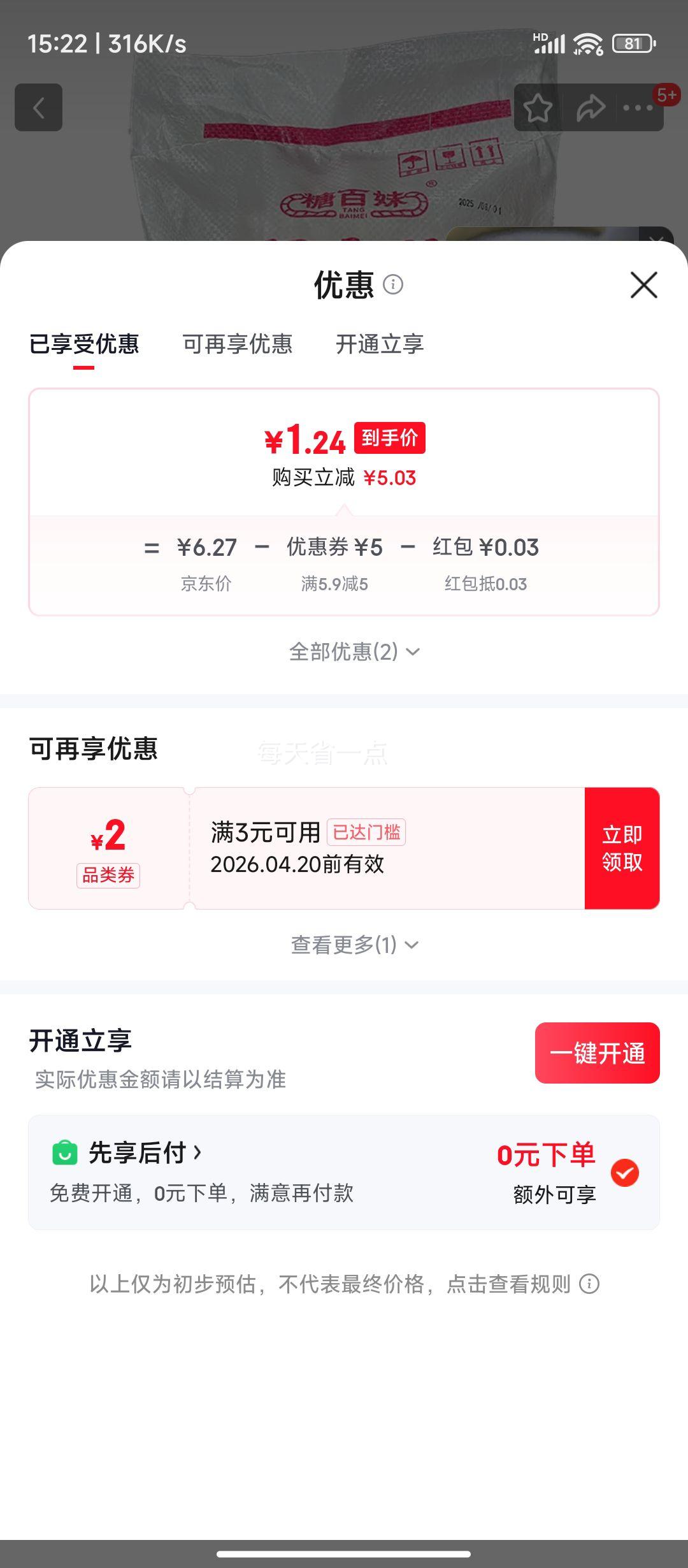Open 先享后付 details

145,1152
